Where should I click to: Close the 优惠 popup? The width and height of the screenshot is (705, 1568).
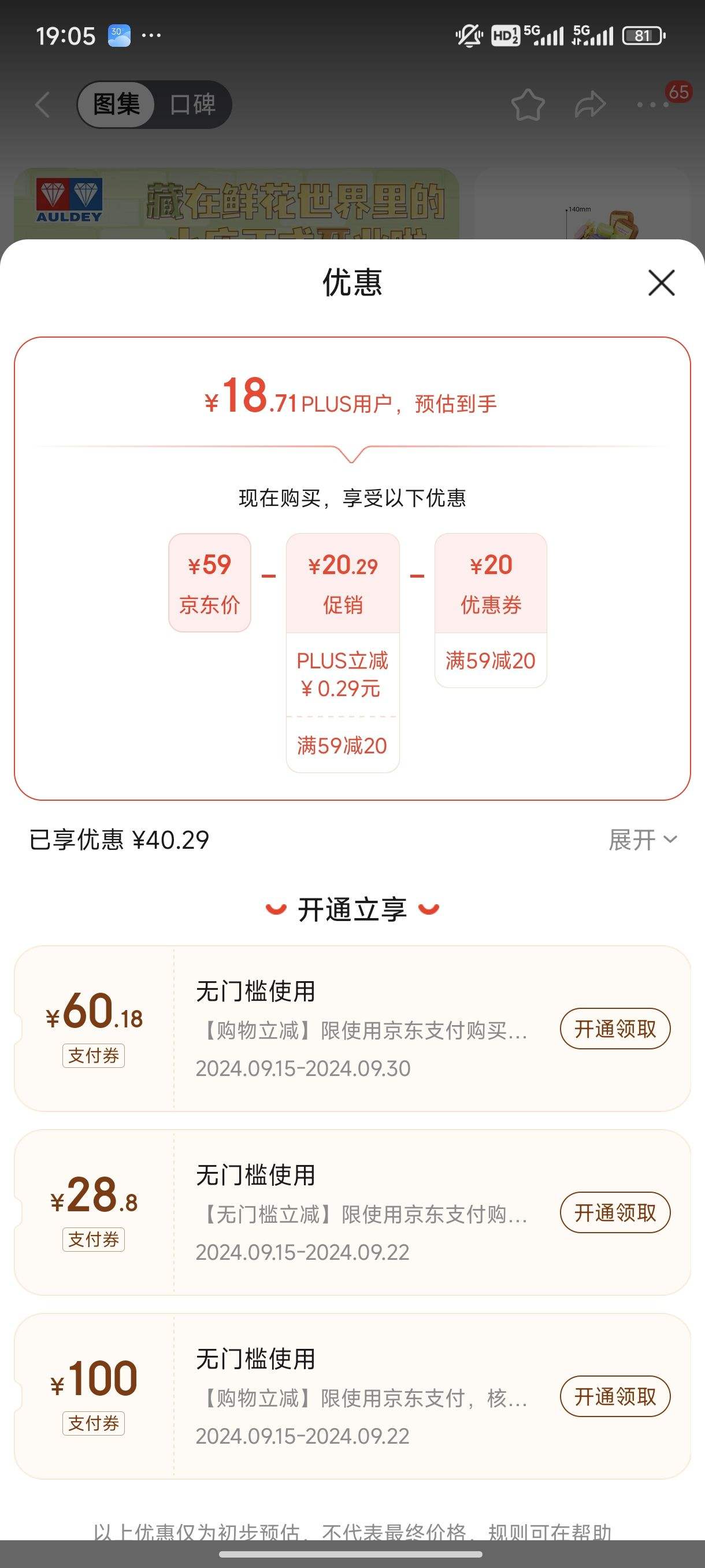tap(661, 283)
